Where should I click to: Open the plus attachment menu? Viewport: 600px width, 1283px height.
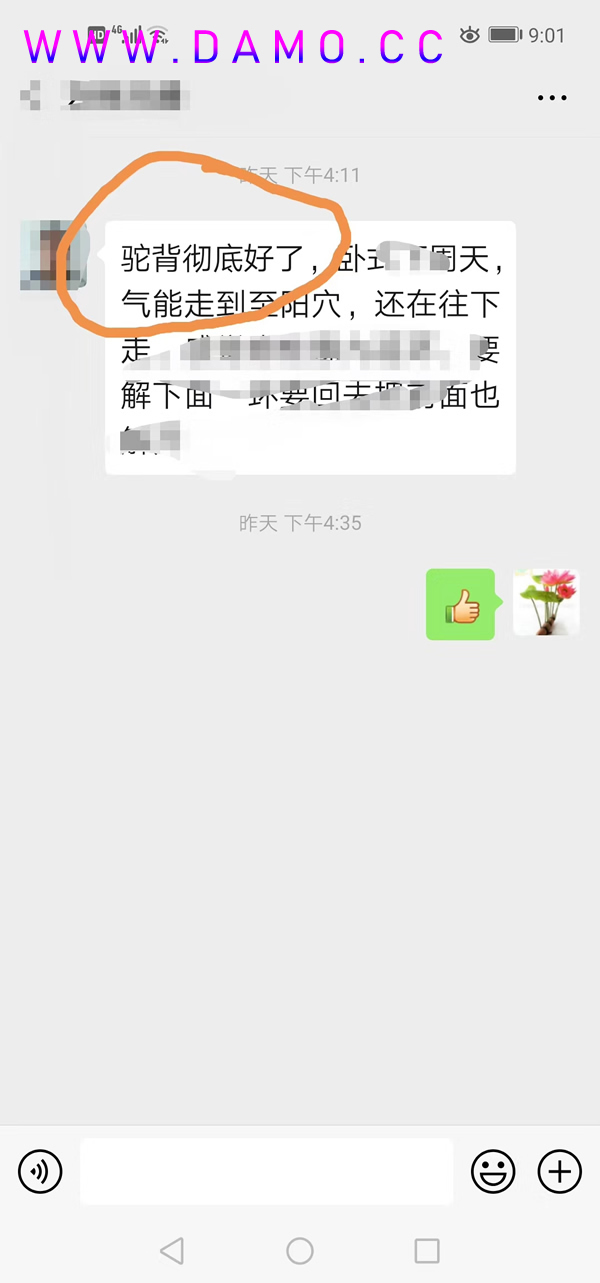(x=560, y=1171)
